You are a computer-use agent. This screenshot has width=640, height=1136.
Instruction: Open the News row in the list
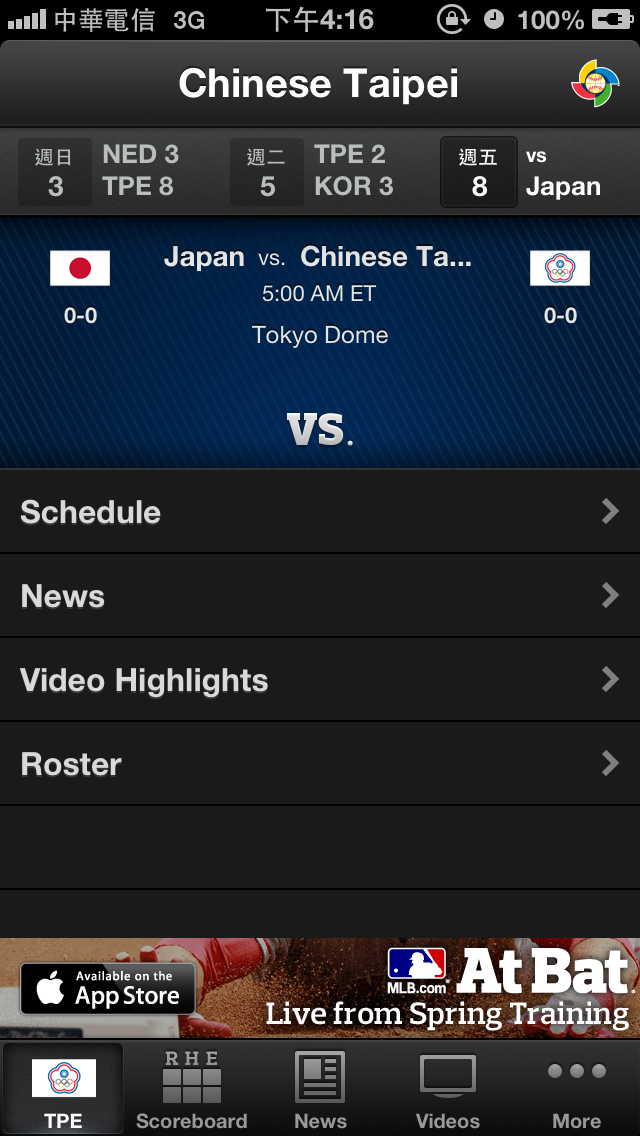pyautogui.click(x=320, y=596)
